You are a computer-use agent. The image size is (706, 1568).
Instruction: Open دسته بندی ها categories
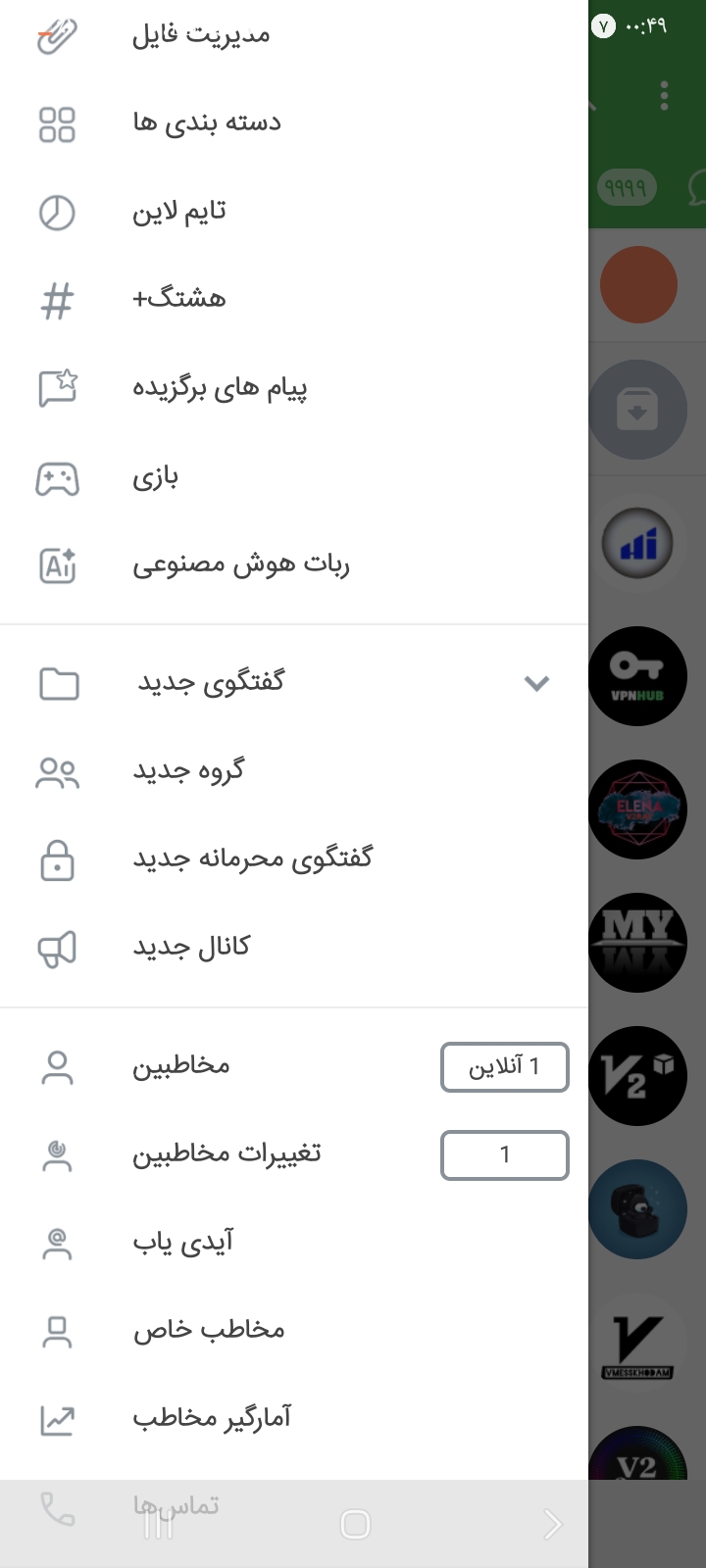pyautogui.click(x=206, y=123)
